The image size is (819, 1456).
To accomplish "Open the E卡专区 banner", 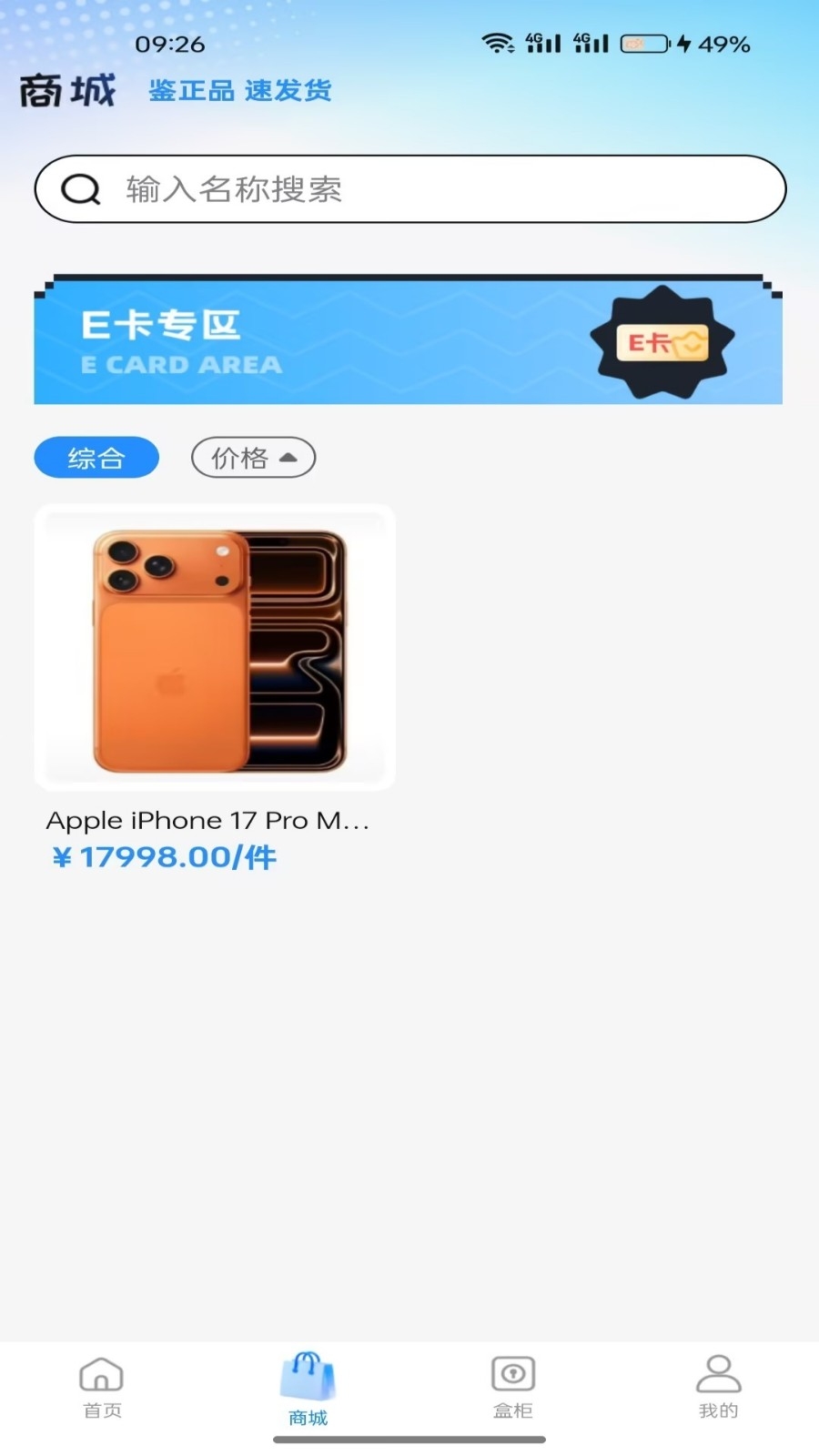I will point(408,341).
